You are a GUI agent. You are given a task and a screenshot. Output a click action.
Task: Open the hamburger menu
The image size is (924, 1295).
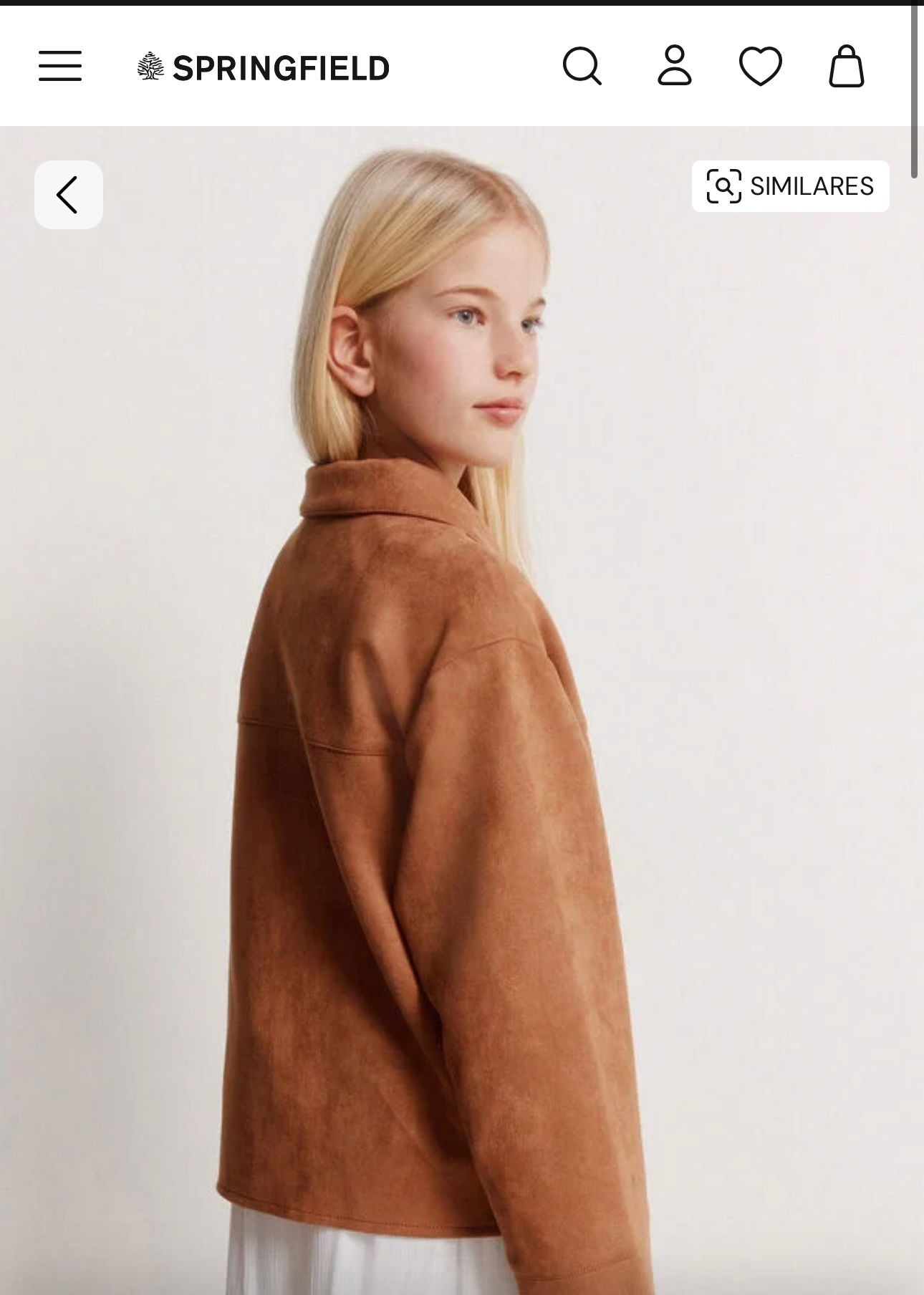click(x=60, y=66)
